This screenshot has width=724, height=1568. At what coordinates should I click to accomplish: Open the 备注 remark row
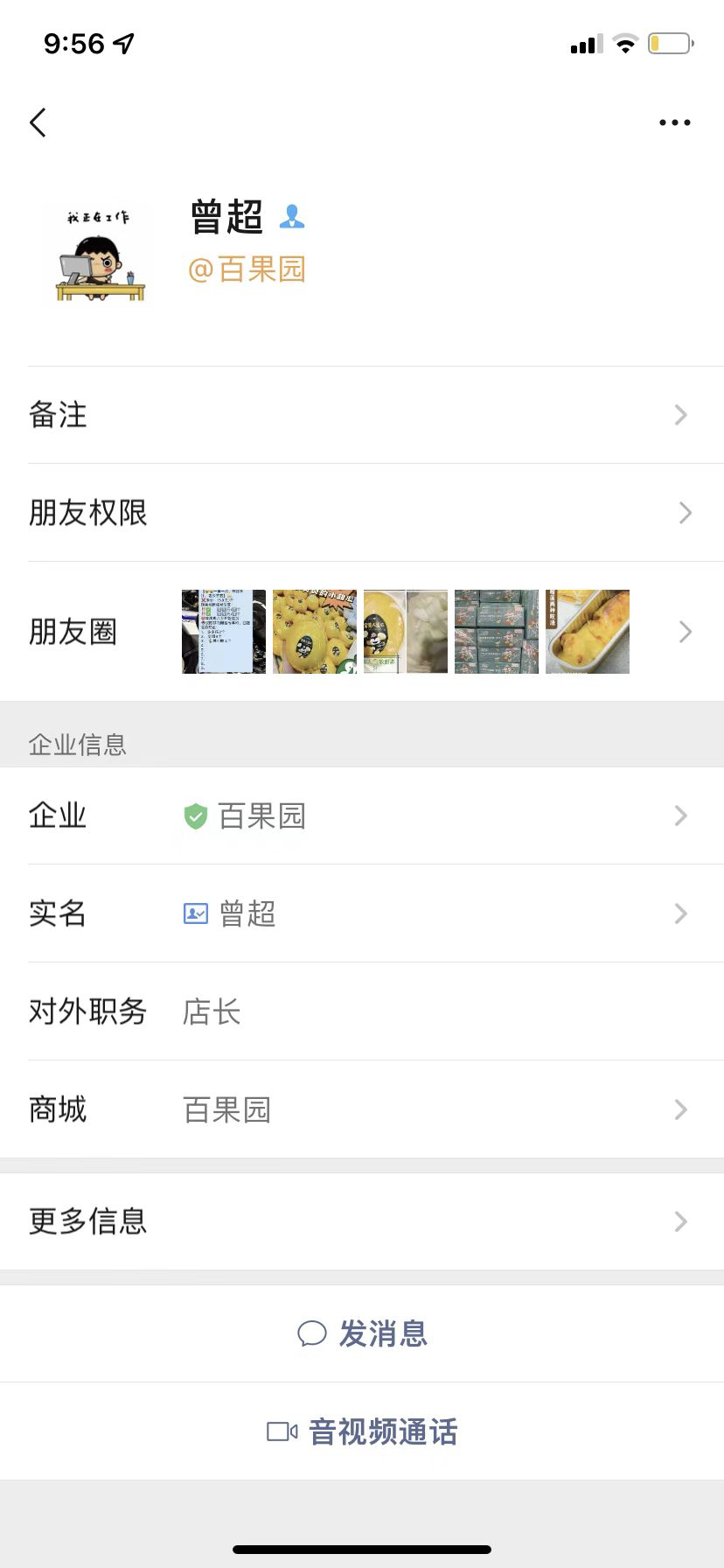click(362, 415)
